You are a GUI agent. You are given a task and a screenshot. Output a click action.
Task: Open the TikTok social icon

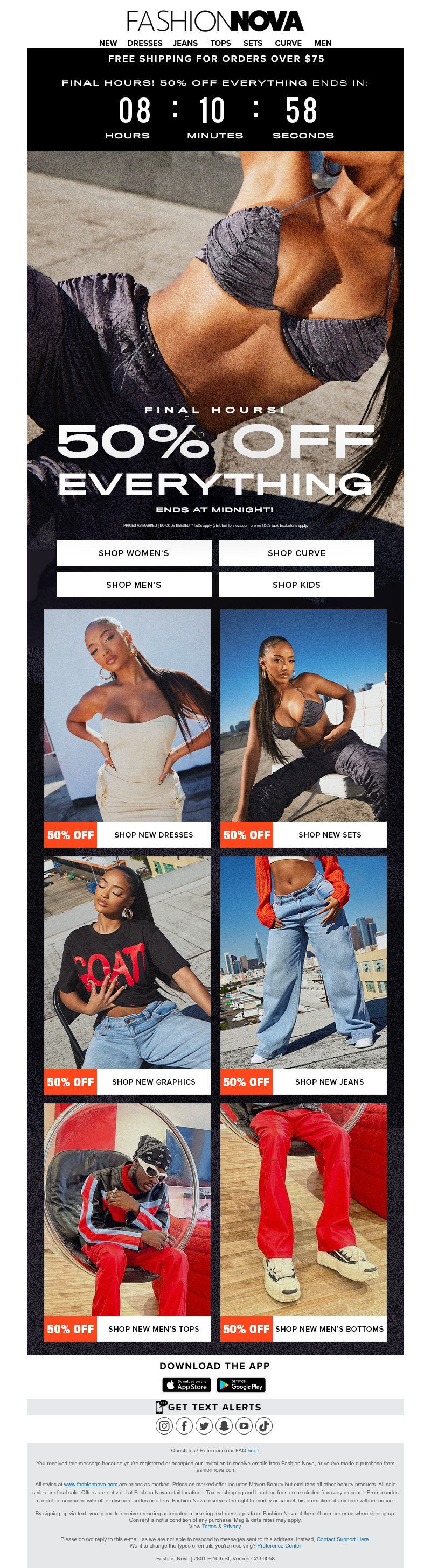[263, 1425]
